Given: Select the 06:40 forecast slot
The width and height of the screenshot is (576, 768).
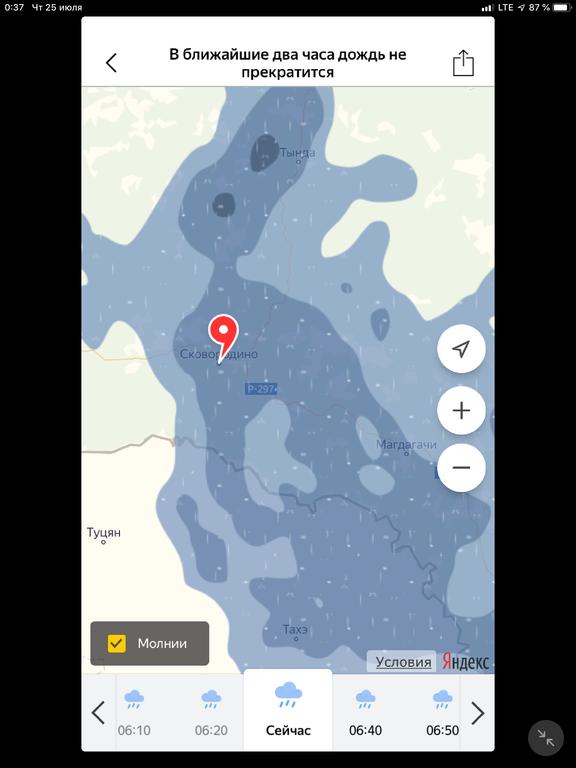Looking at the screenshot, I should (x=365, y=713).
